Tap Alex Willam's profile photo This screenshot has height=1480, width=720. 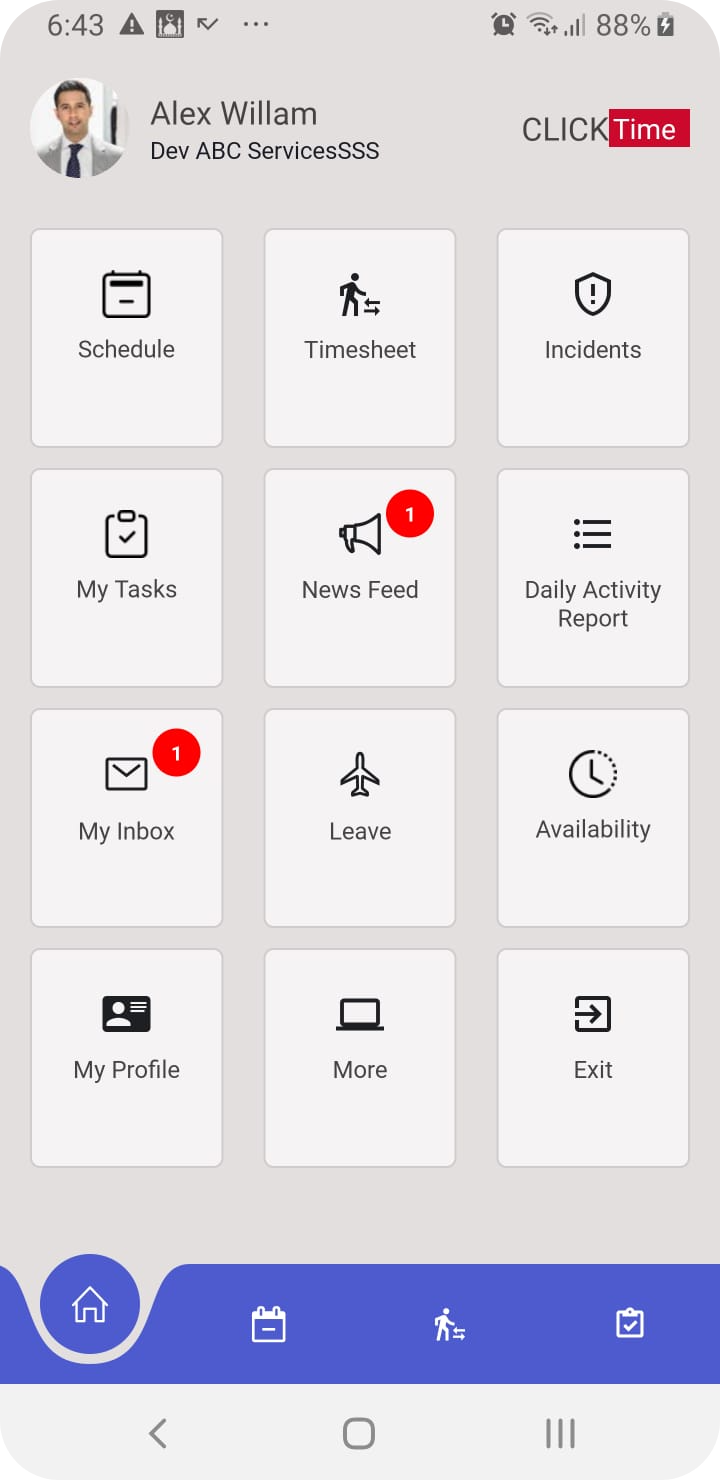tap(79, 129)
